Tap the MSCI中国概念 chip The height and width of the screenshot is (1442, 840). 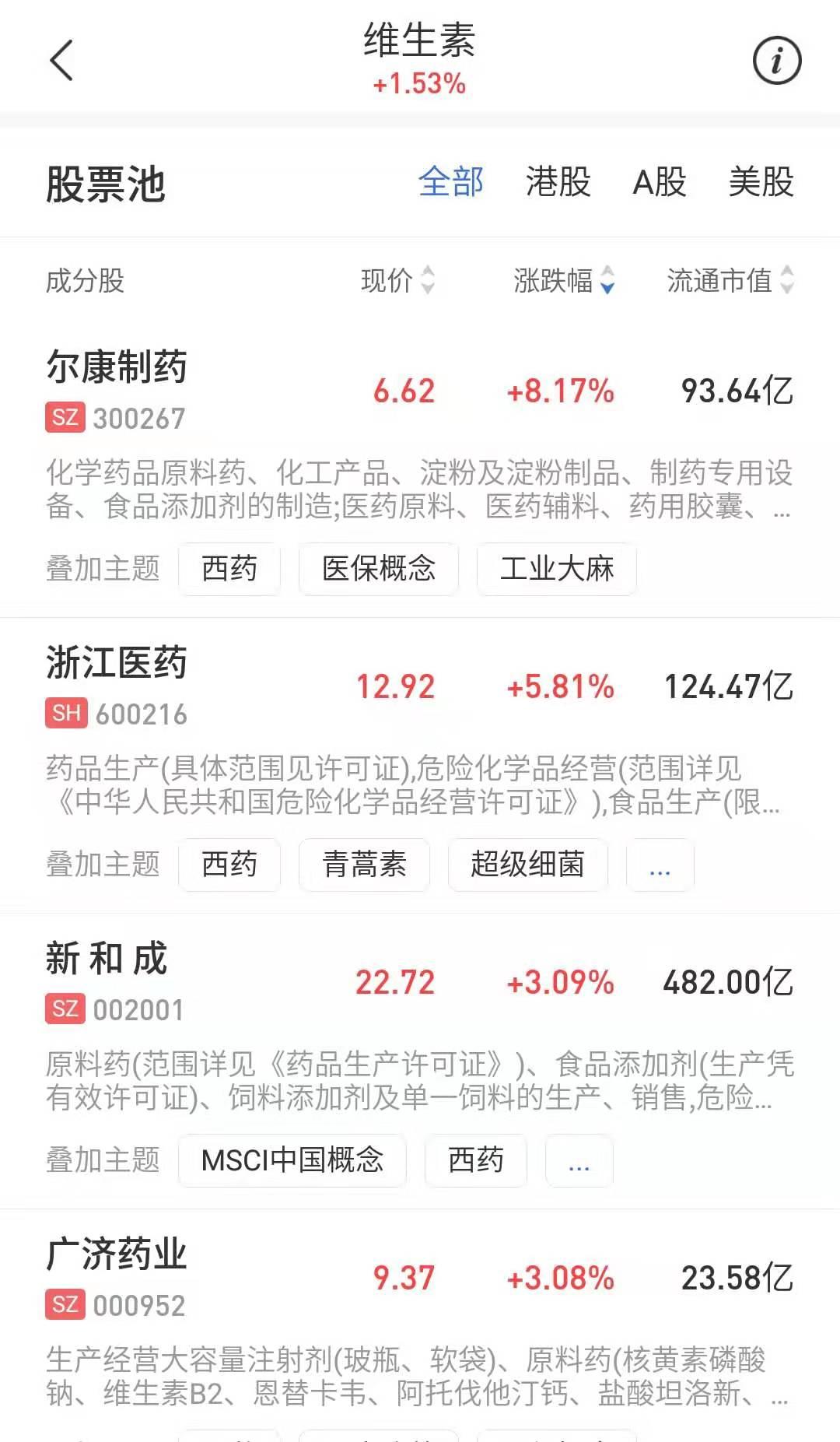tap(292, 1160)
